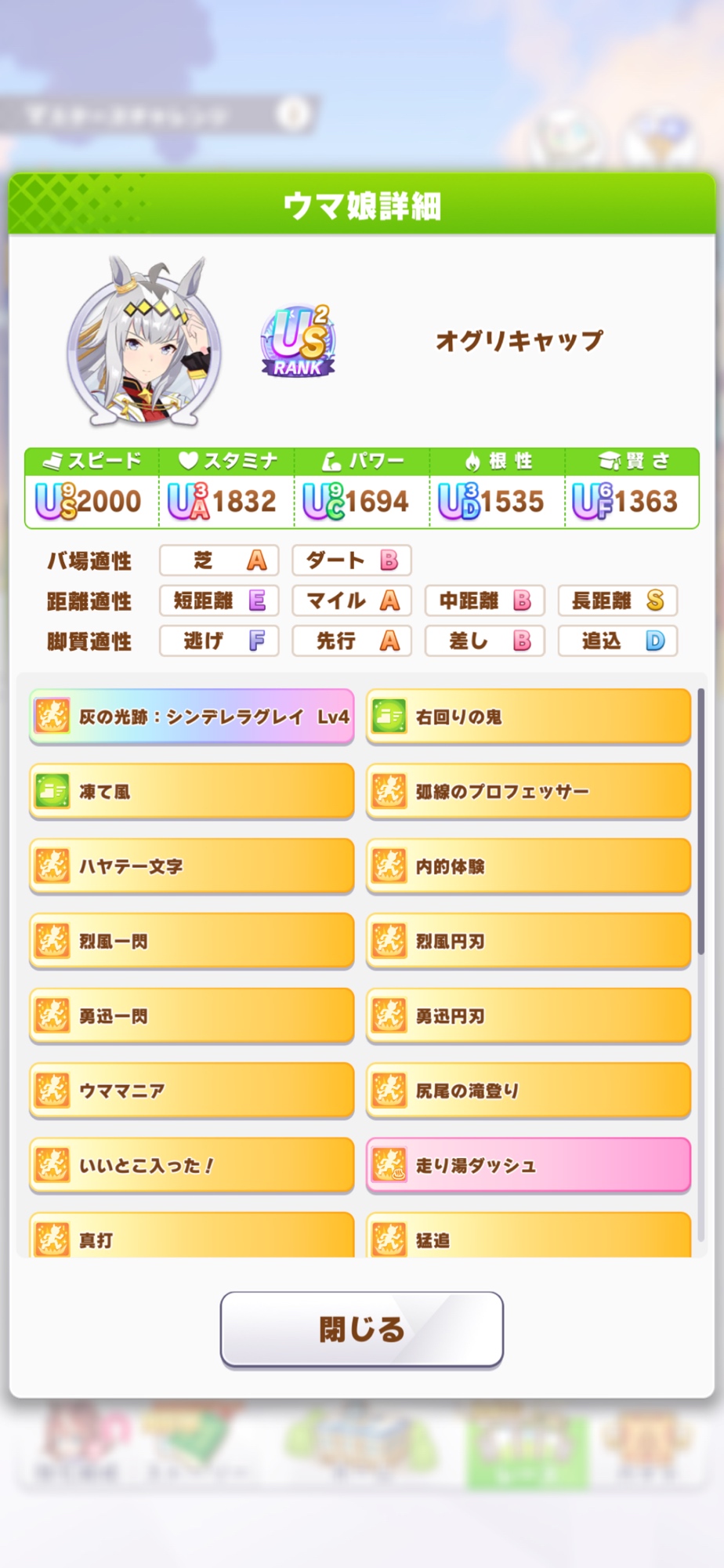Close the ウマ娘詳細 dialog with 閉じる
724x1568 pixels.
coord(361,1329)
